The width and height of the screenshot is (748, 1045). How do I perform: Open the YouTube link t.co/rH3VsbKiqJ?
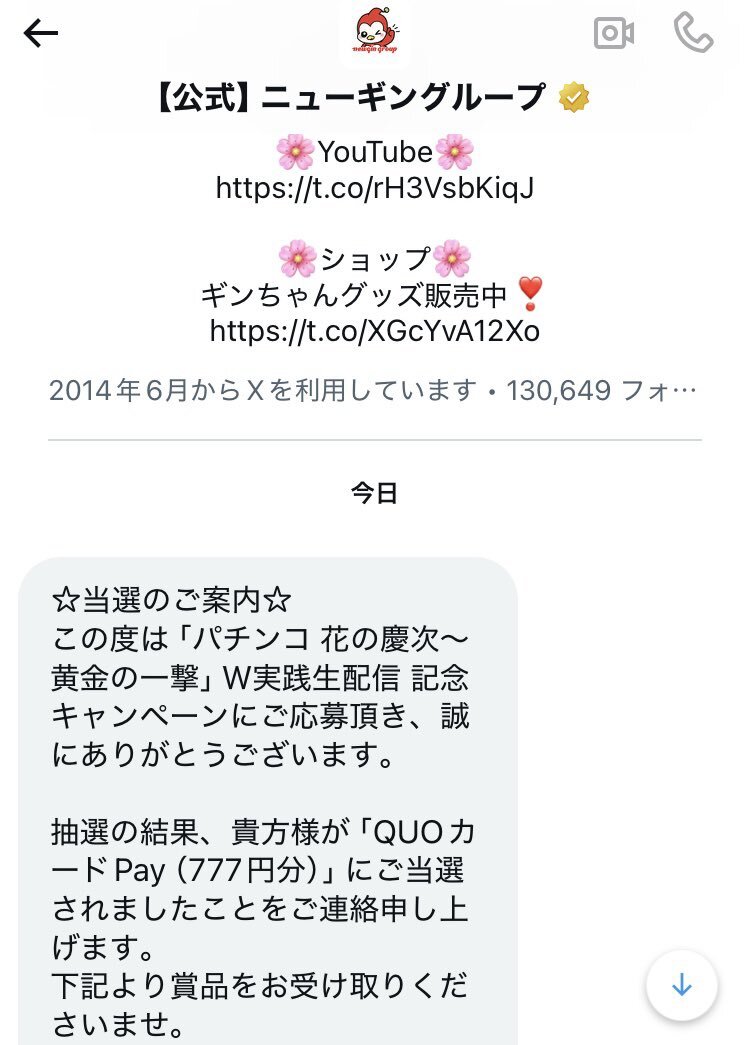pos(374,187)
